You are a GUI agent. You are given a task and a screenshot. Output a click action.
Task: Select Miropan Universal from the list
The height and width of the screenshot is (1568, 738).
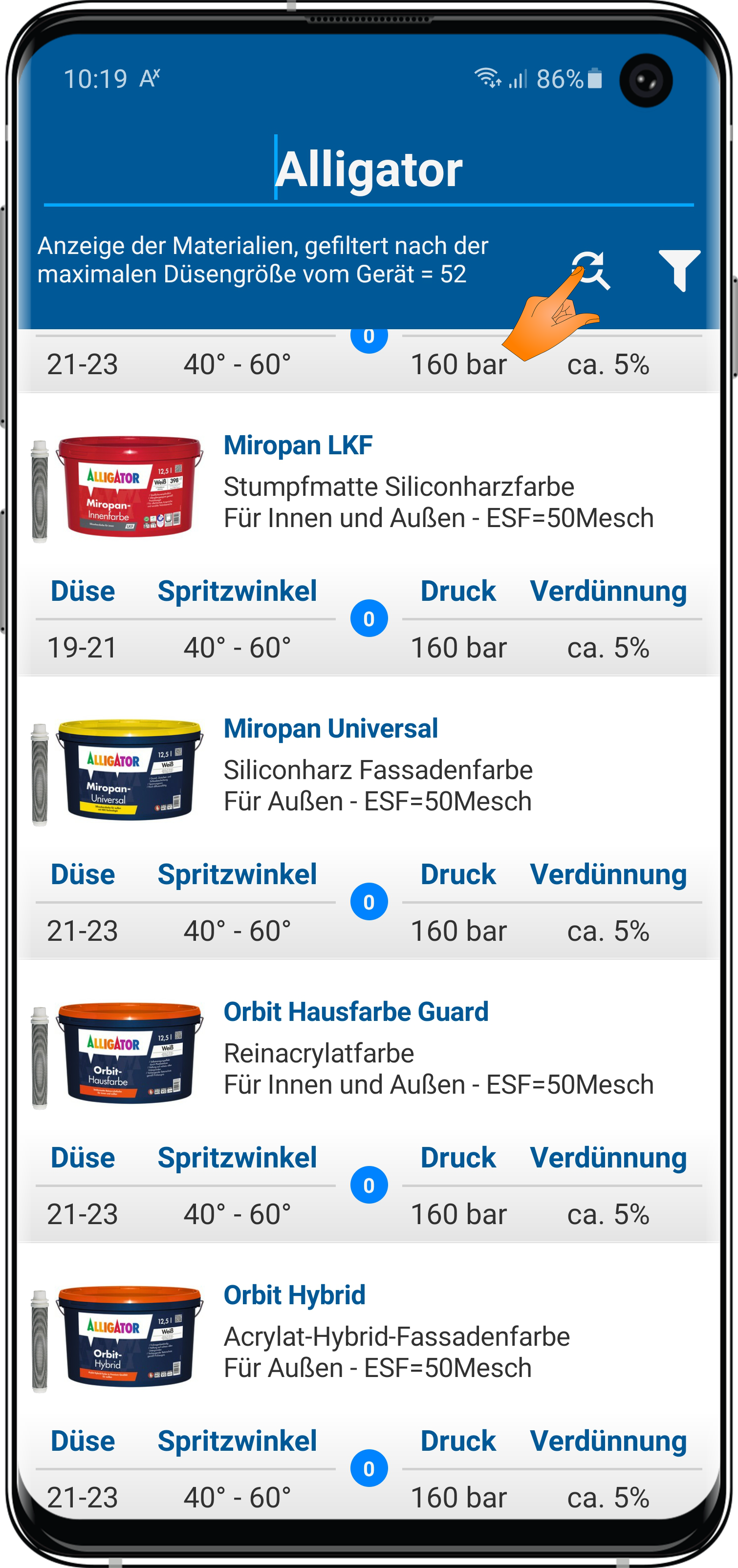(x=331, y=729)
